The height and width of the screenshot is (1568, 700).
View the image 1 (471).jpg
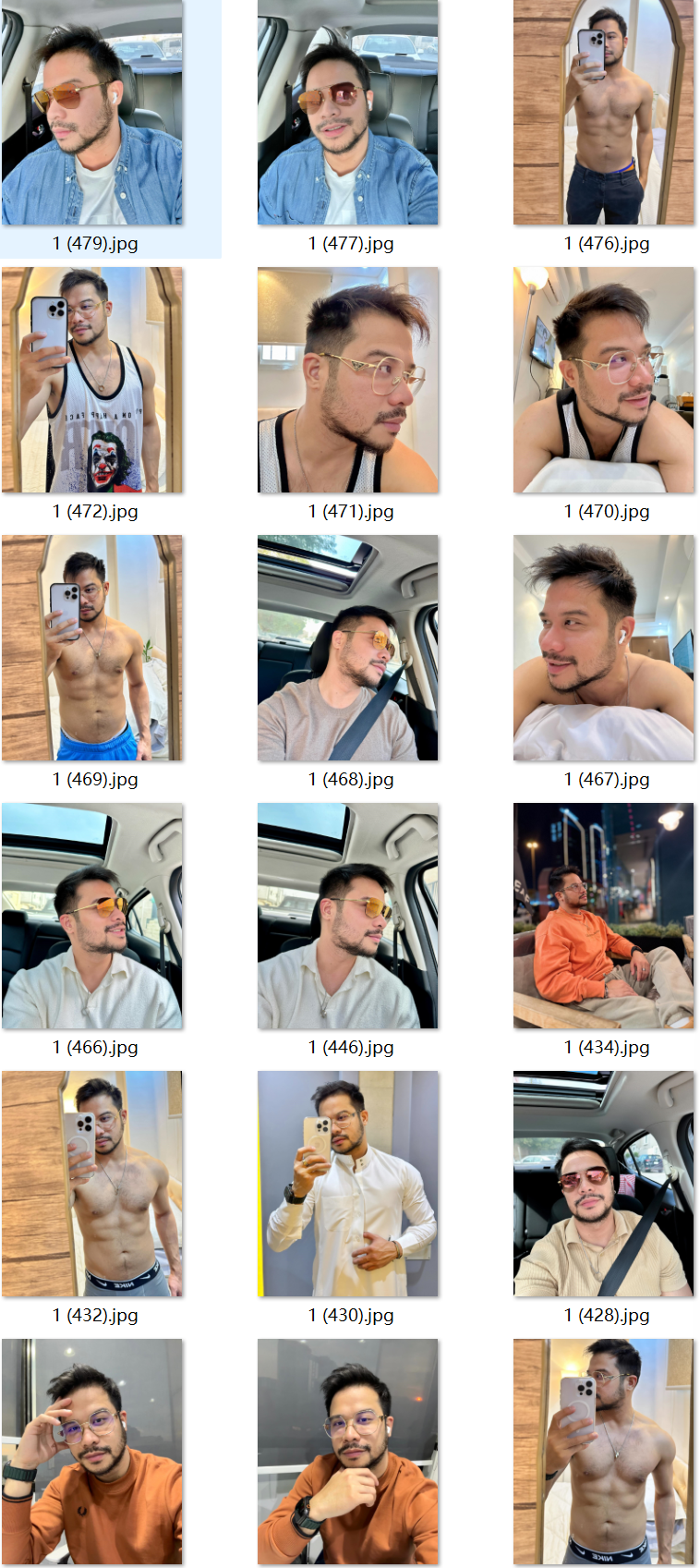(x=348, y=380)
